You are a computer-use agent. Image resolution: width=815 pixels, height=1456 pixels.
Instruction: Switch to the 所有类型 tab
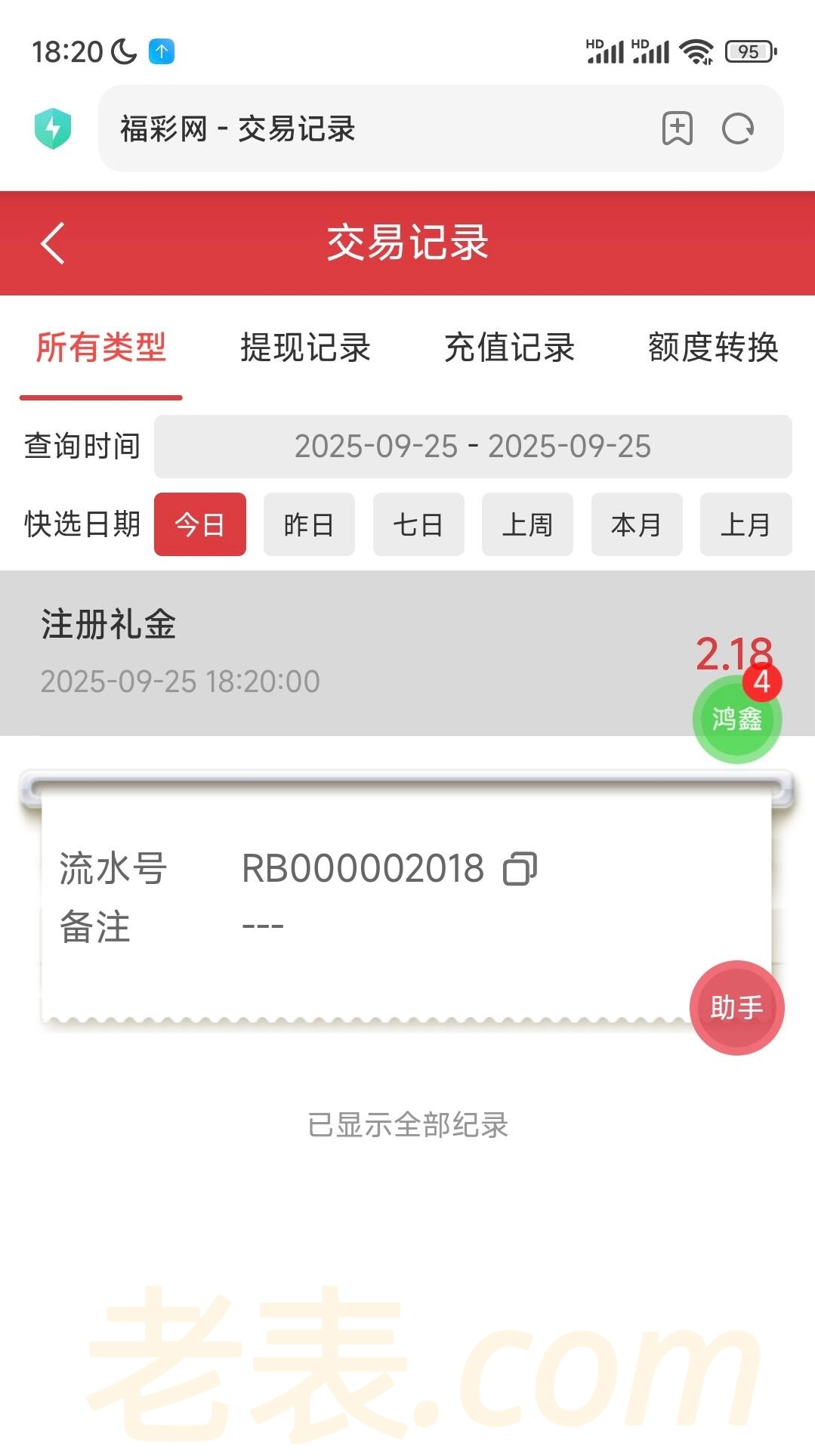click(x=101, y=348)
